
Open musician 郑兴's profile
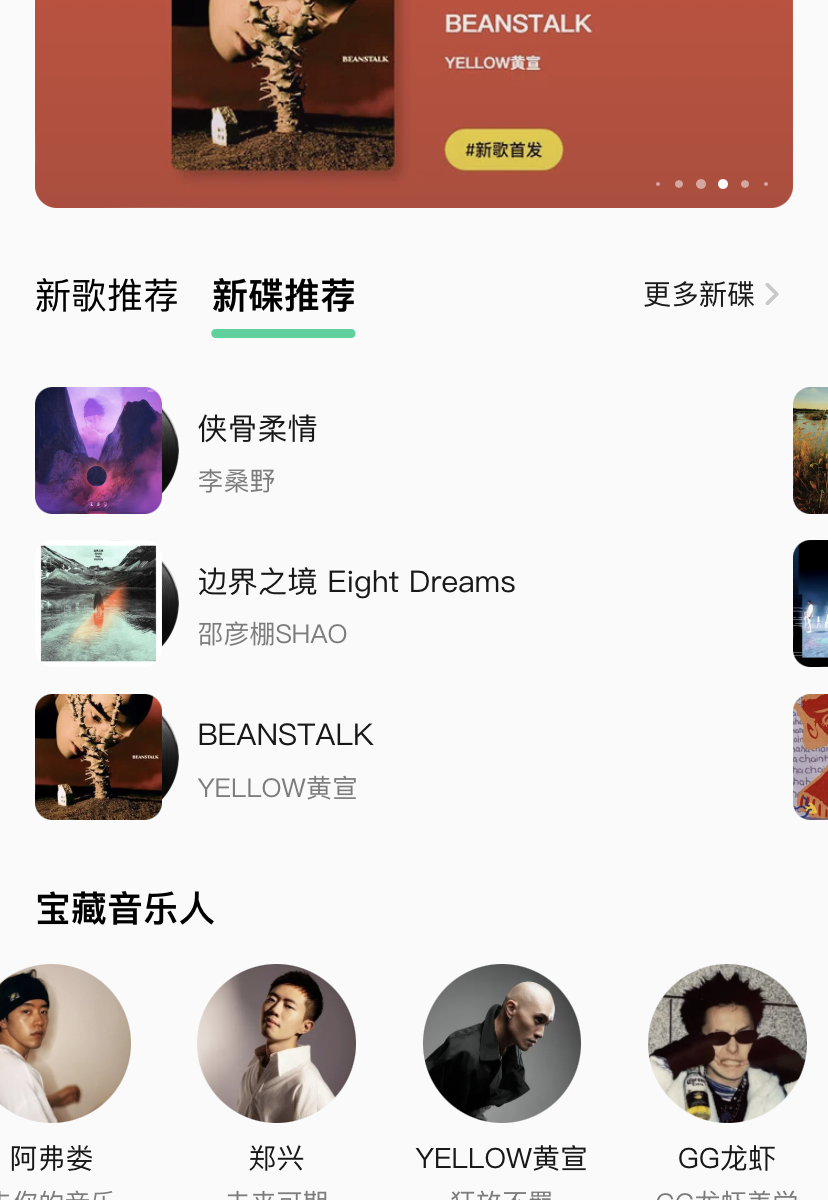(x=276, y=1043)
